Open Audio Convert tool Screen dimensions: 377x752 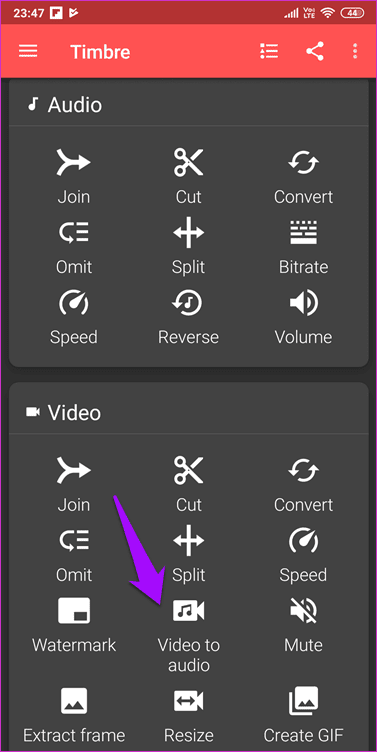tap(304, 176)
